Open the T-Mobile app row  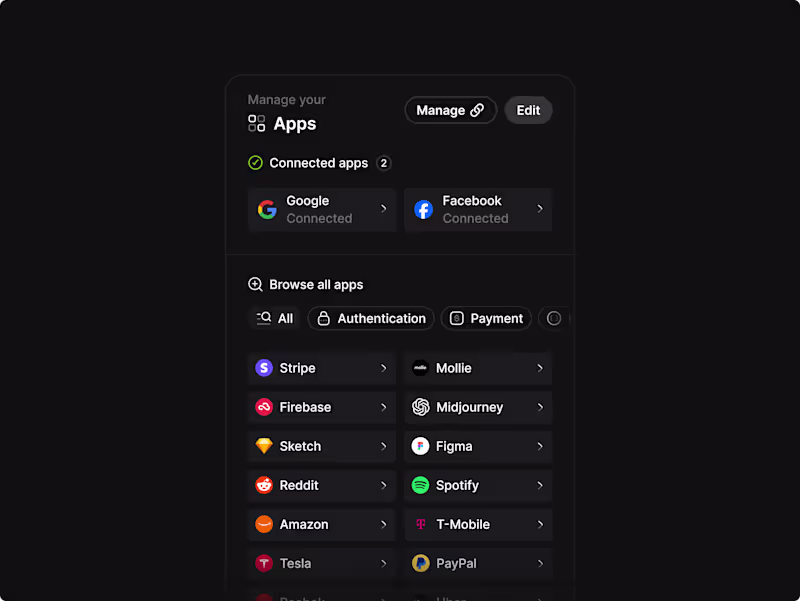click(x=478, y=524)
